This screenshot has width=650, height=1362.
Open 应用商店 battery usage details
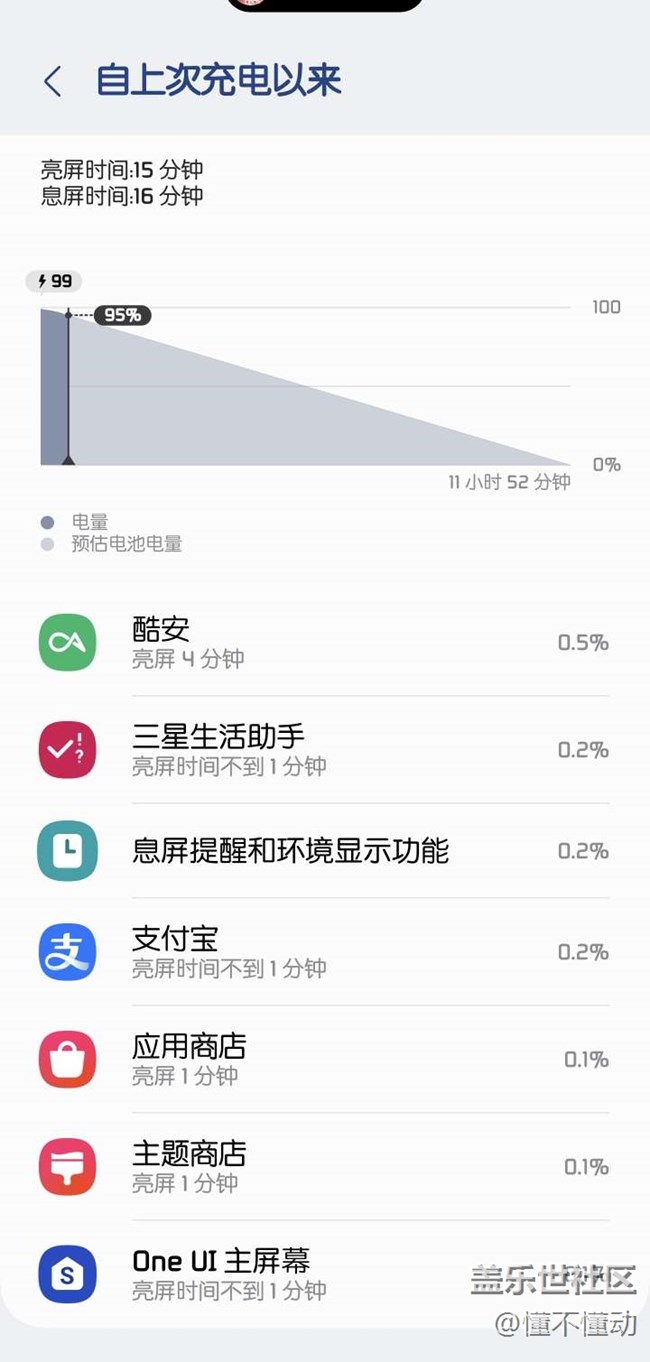324,1059
